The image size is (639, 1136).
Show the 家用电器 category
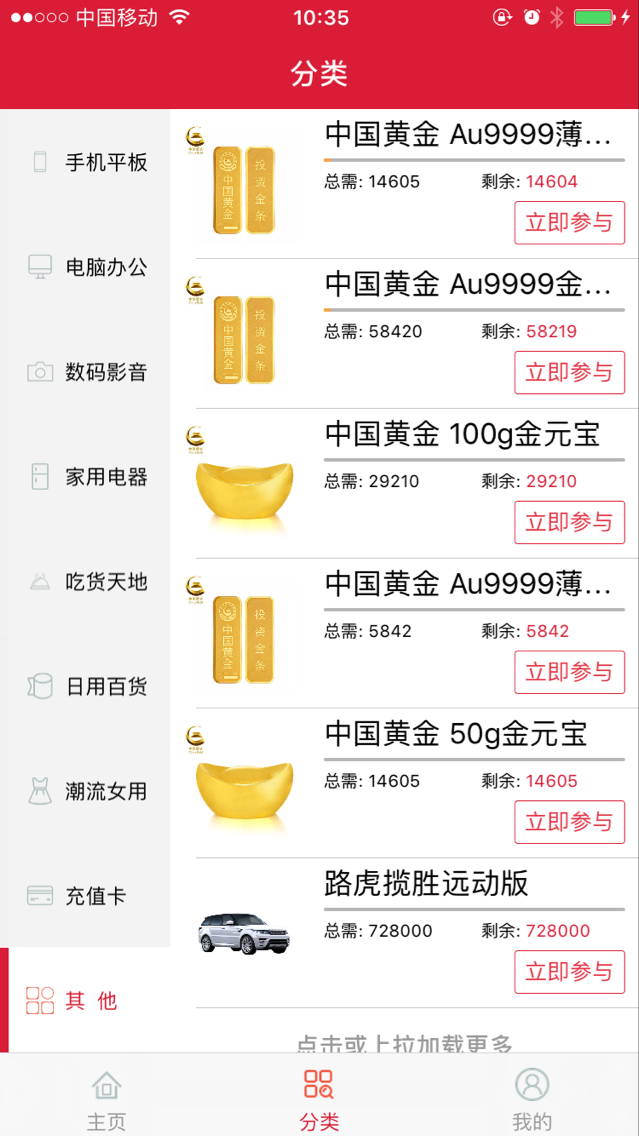[88, 477]
